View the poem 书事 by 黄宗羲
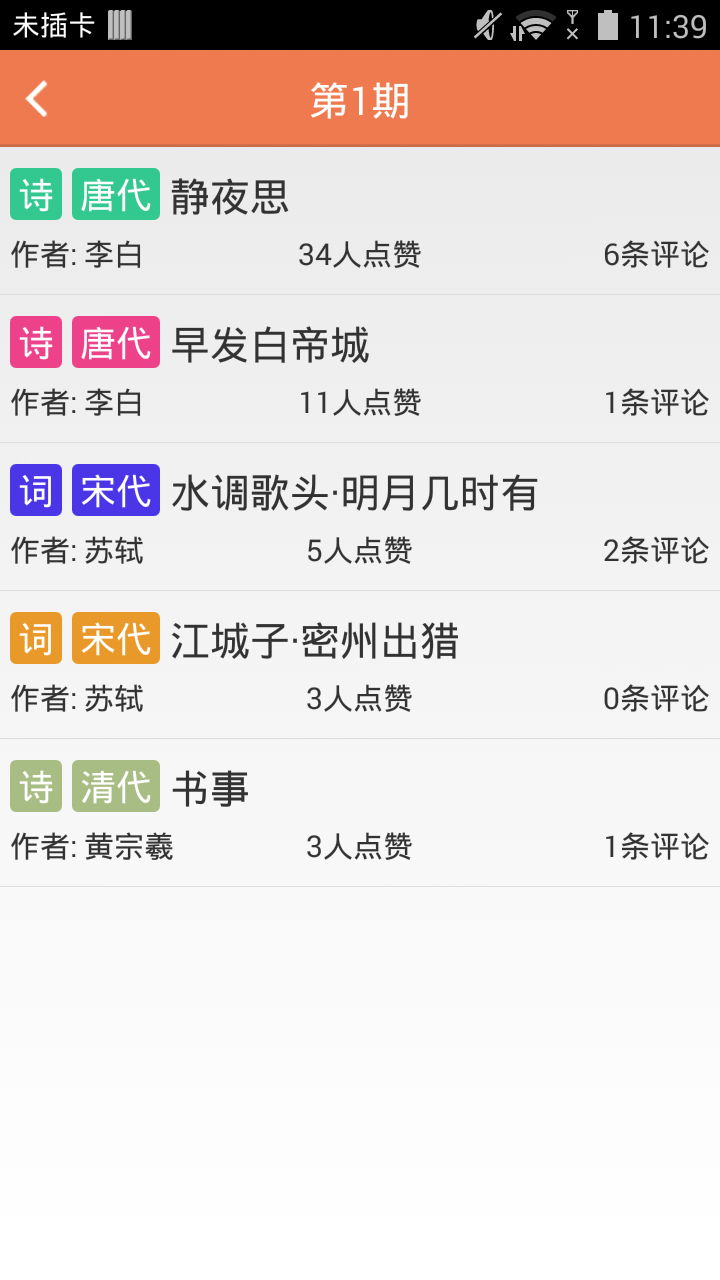The height and width of the screenshot is (1280, 720). pyautogui.click(x=210, y=788)
